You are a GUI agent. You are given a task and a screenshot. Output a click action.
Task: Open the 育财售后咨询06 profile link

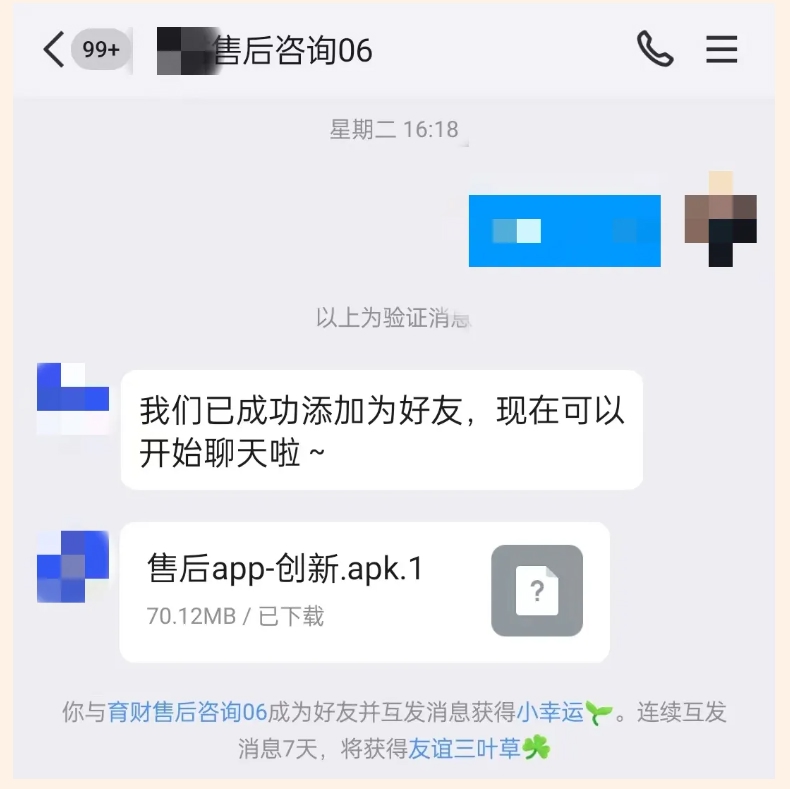[187, 713]
